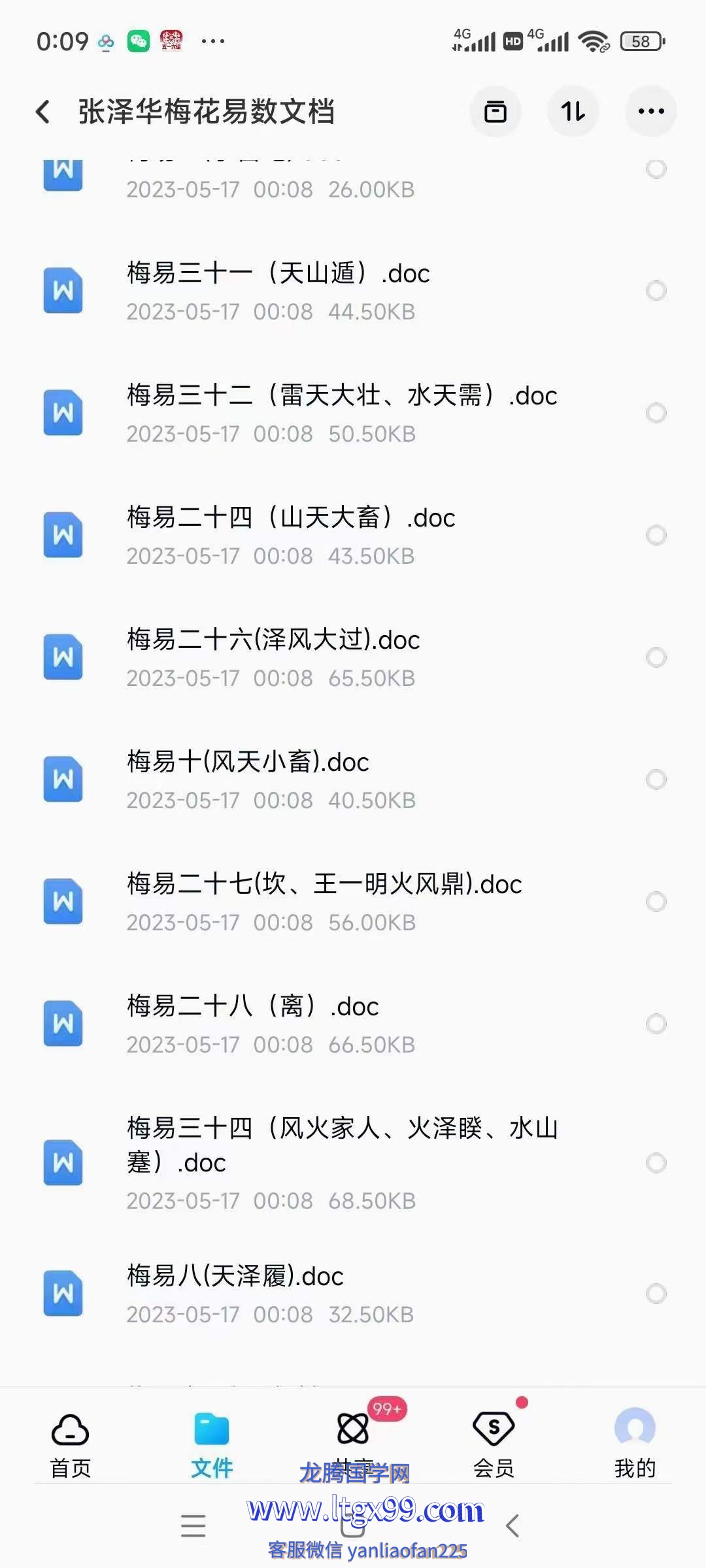Switch to the 文件 tab
706x1568 pixels.
click(x=212, y=1445)
